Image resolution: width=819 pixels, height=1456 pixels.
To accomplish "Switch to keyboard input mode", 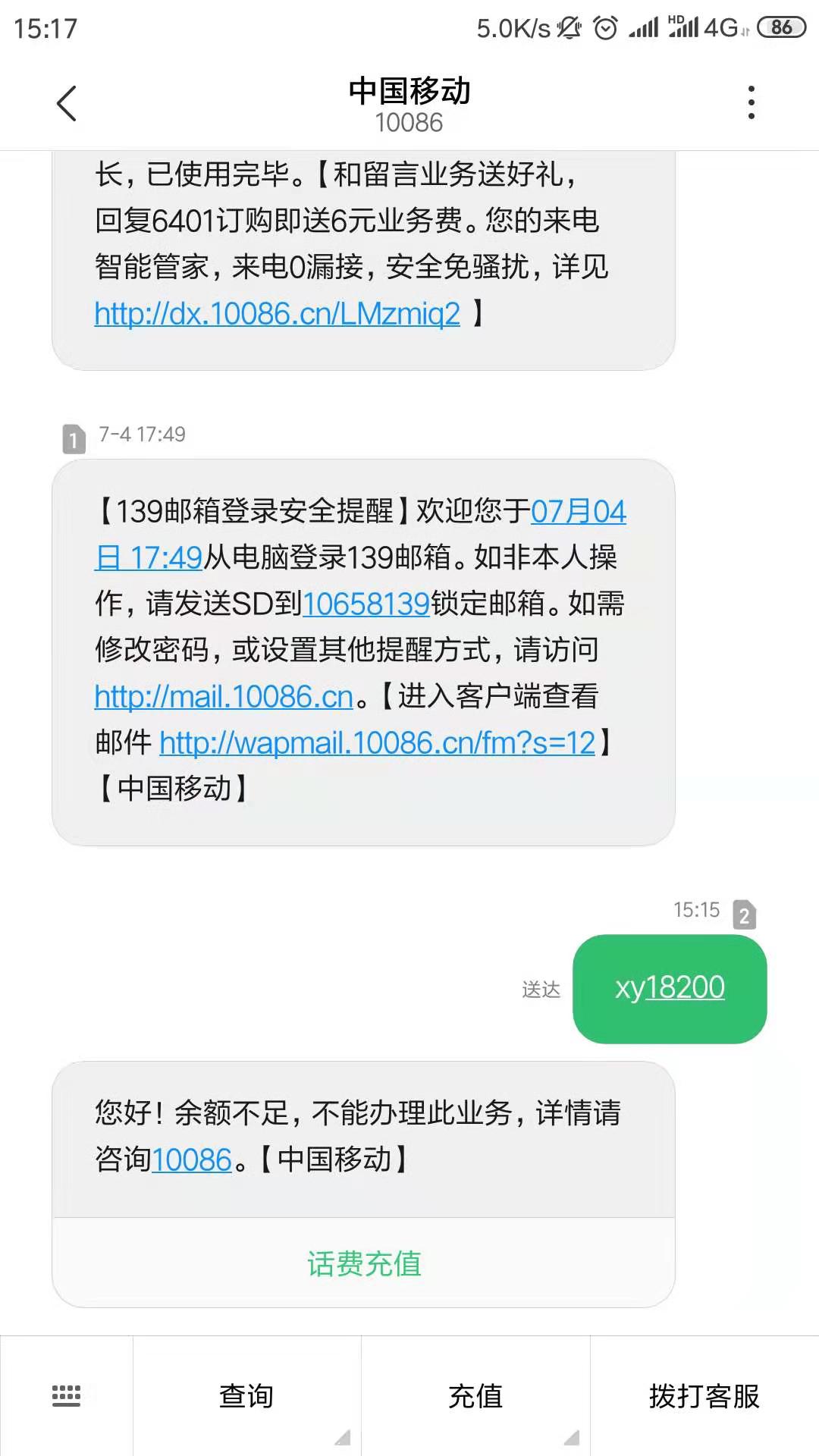I will click(x=66, y=1395).
